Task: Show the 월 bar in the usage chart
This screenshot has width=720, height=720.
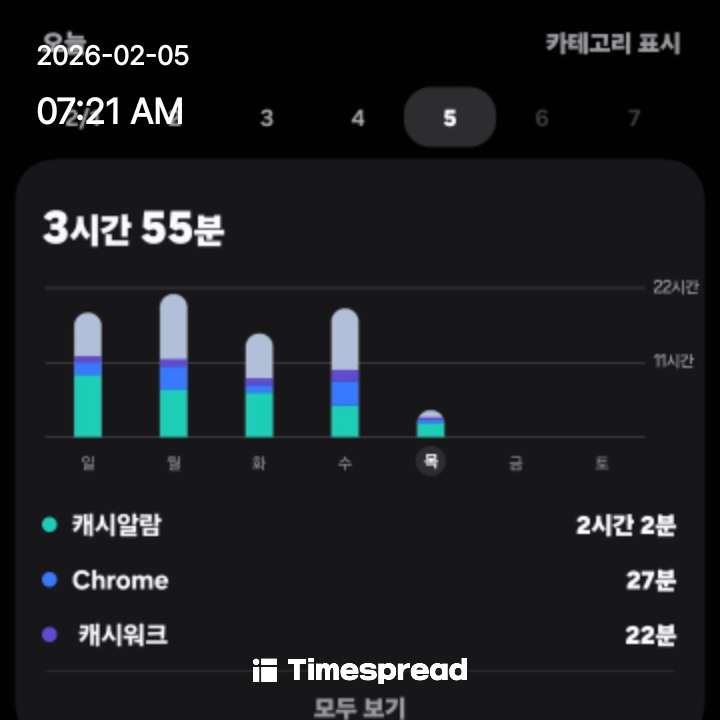Action: tap(174, 367)
